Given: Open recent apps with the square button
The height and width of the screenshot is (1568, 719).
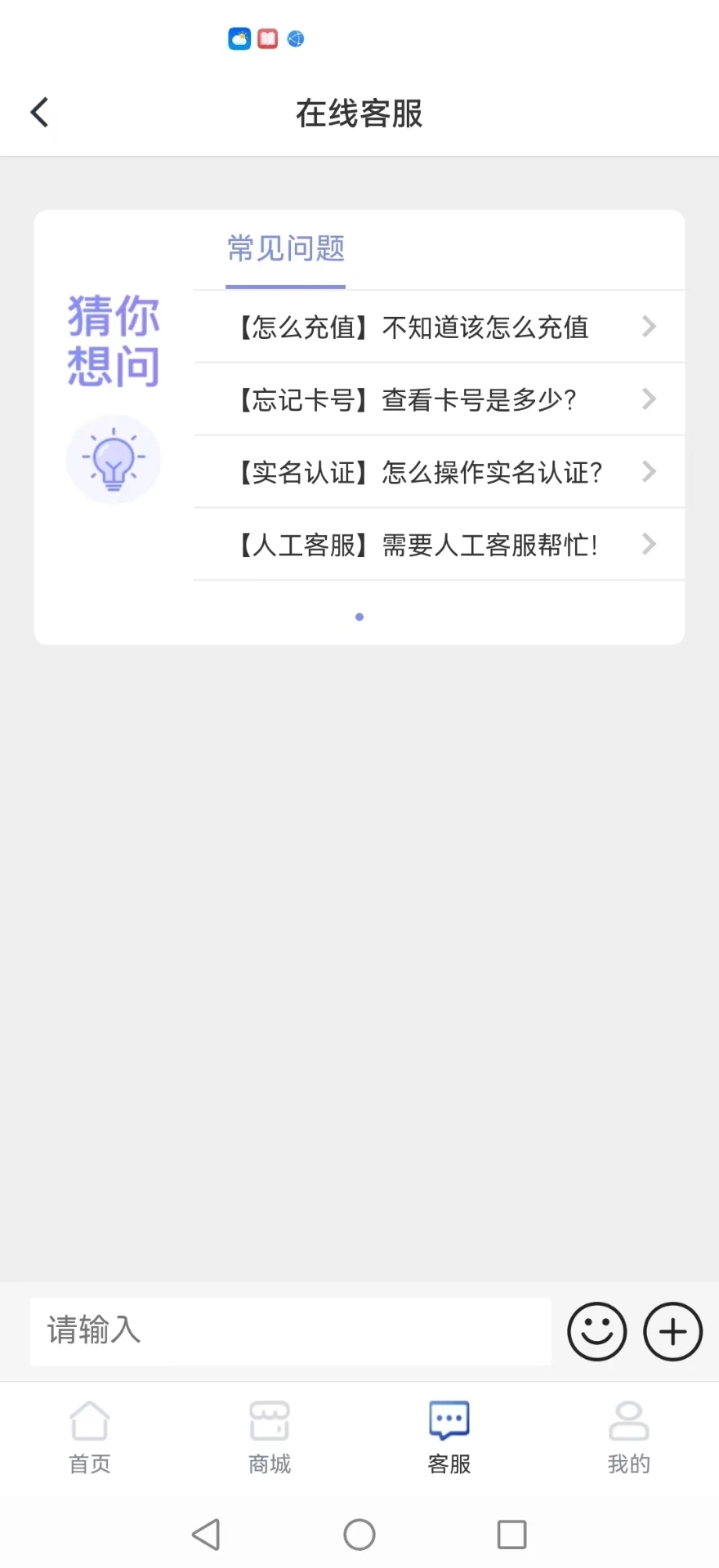Looking at the screenshot, I should click(511, 1534).
